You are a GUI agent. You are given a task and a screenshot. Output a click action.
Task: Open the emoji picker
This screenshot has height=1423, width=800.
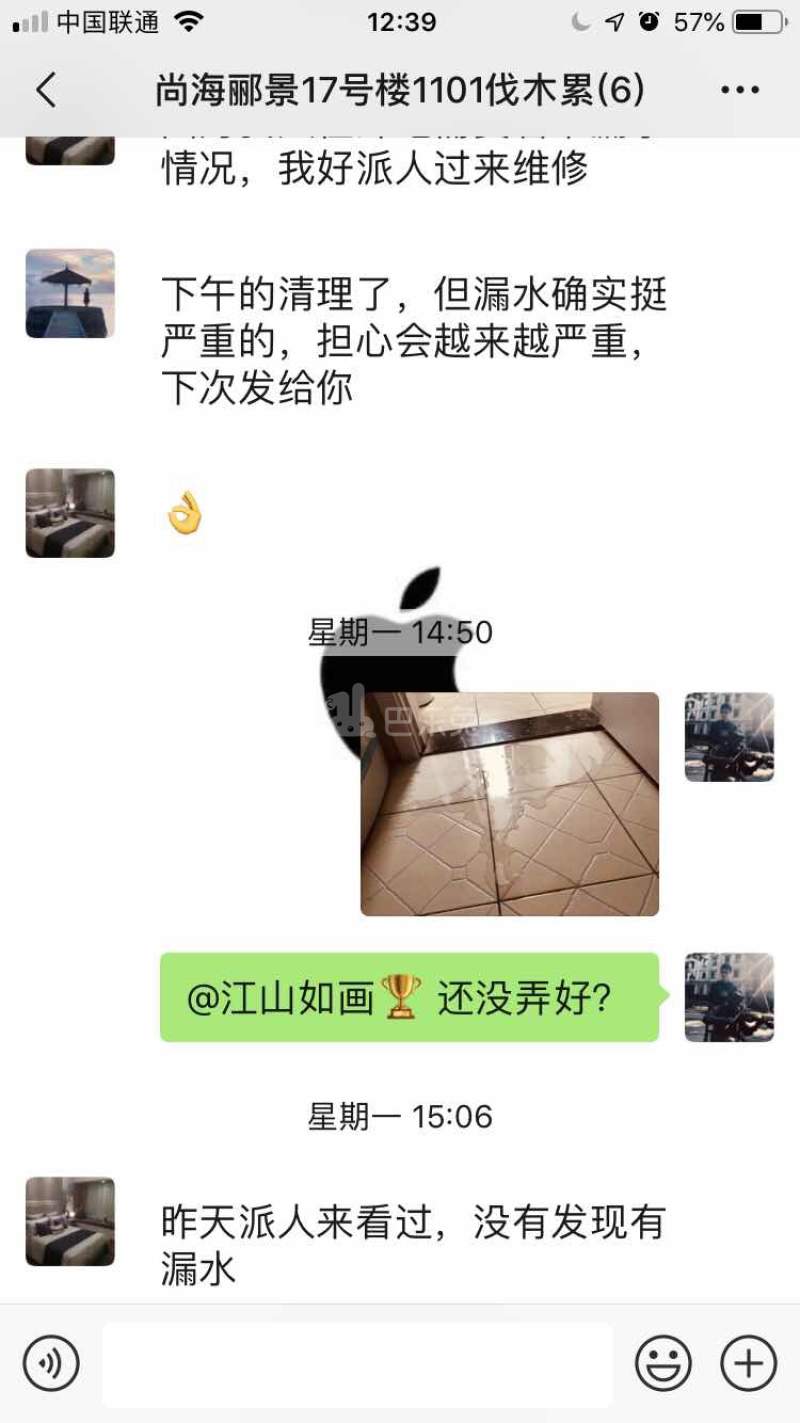663,1362
